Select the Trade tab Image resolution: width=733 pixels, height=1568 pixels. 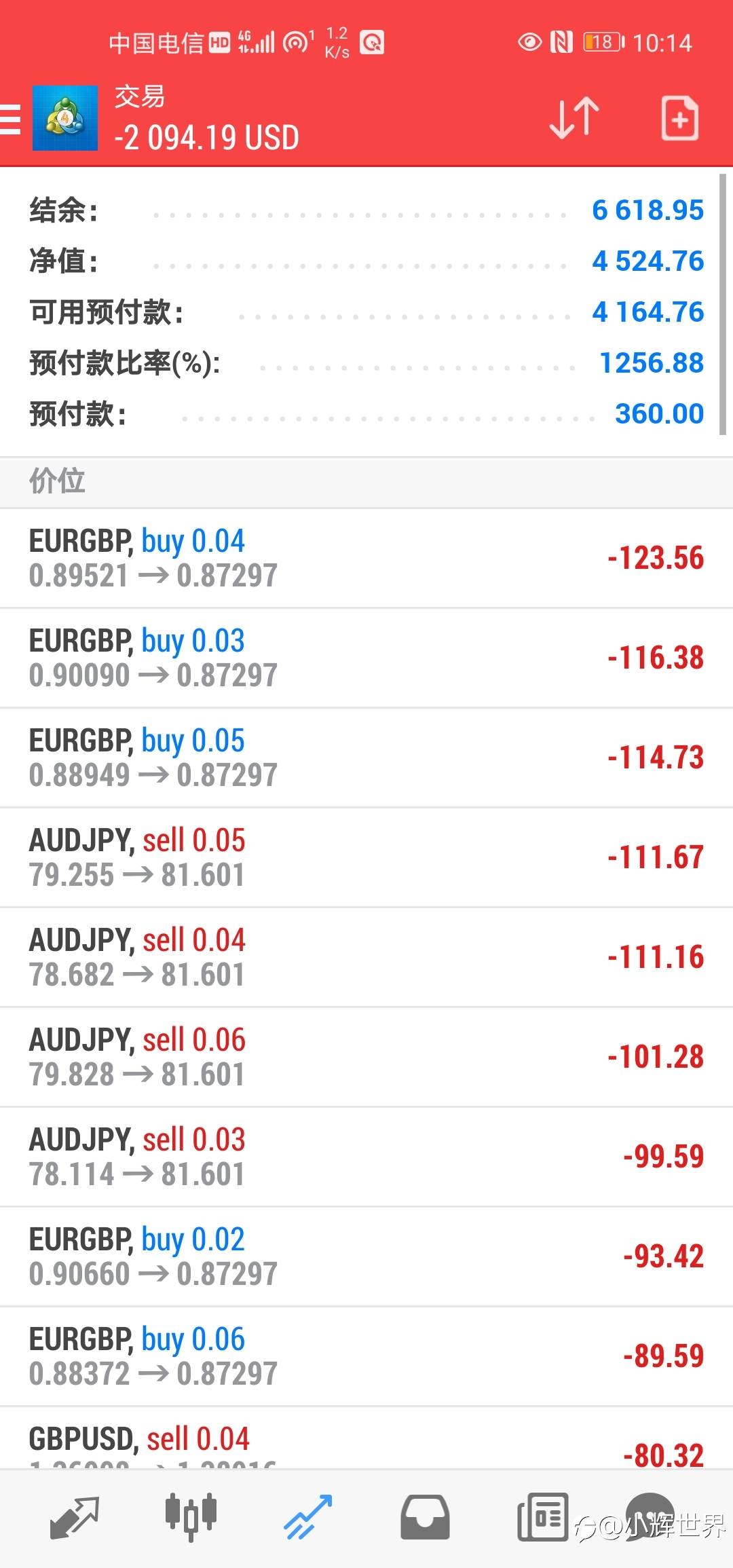[307, 1518]
